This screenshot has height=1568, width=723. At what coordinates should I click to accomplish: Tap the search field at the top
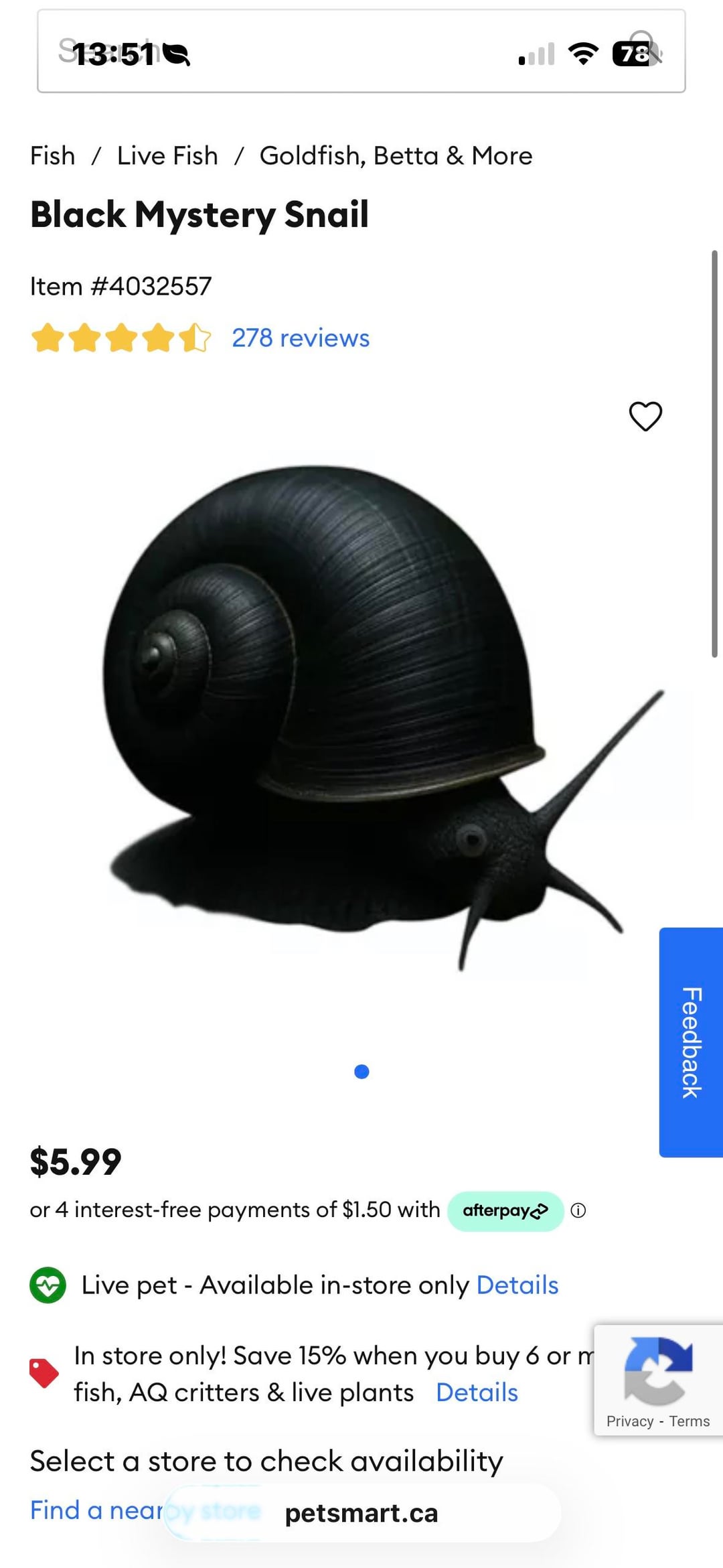335,51
